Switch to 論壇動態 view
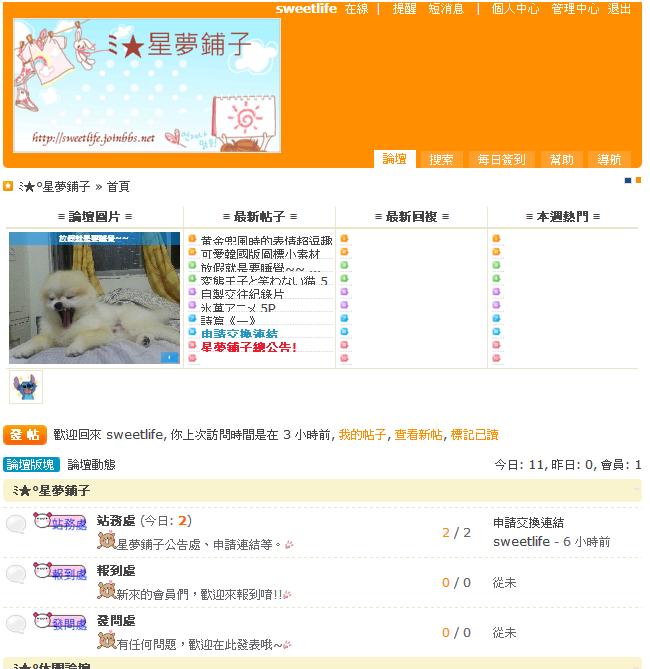Viewport: 650px width, 669px height. pos(91,464)
